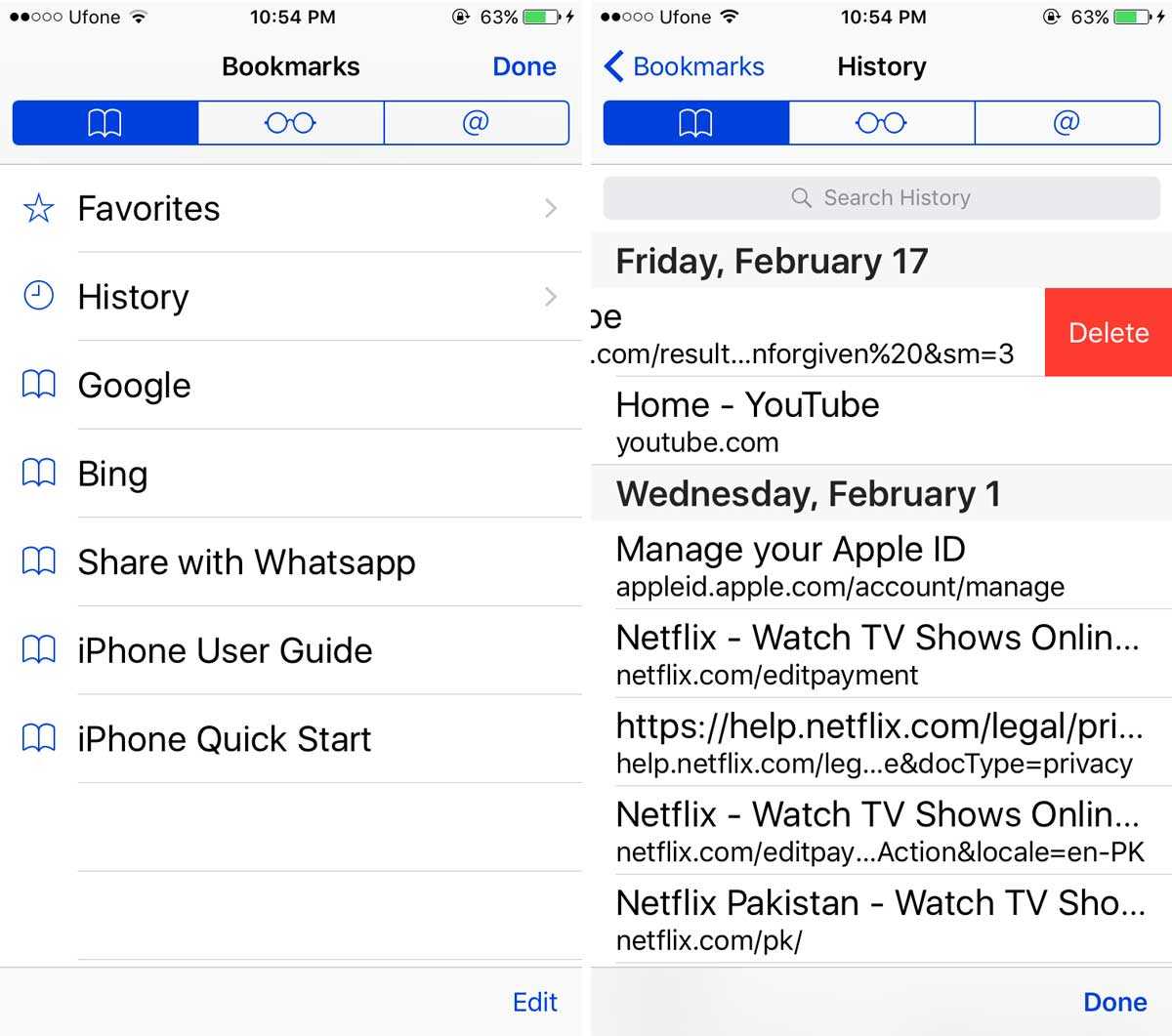Tap Edit below the bookmarks list
Screen dimensions: 1172x1036
coord(534,1002)
